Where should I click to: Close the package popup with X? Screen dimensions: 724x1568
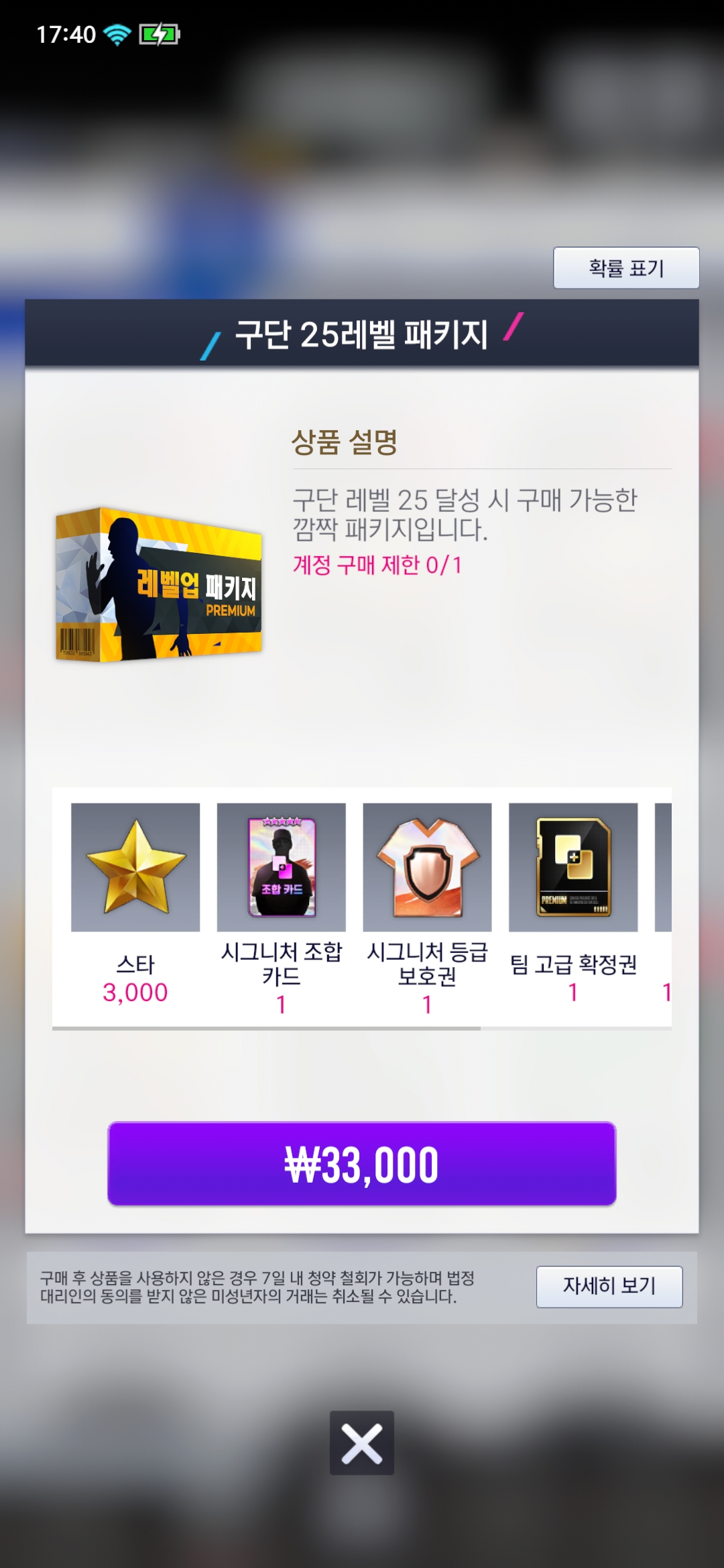click(x=362, y=1443)
